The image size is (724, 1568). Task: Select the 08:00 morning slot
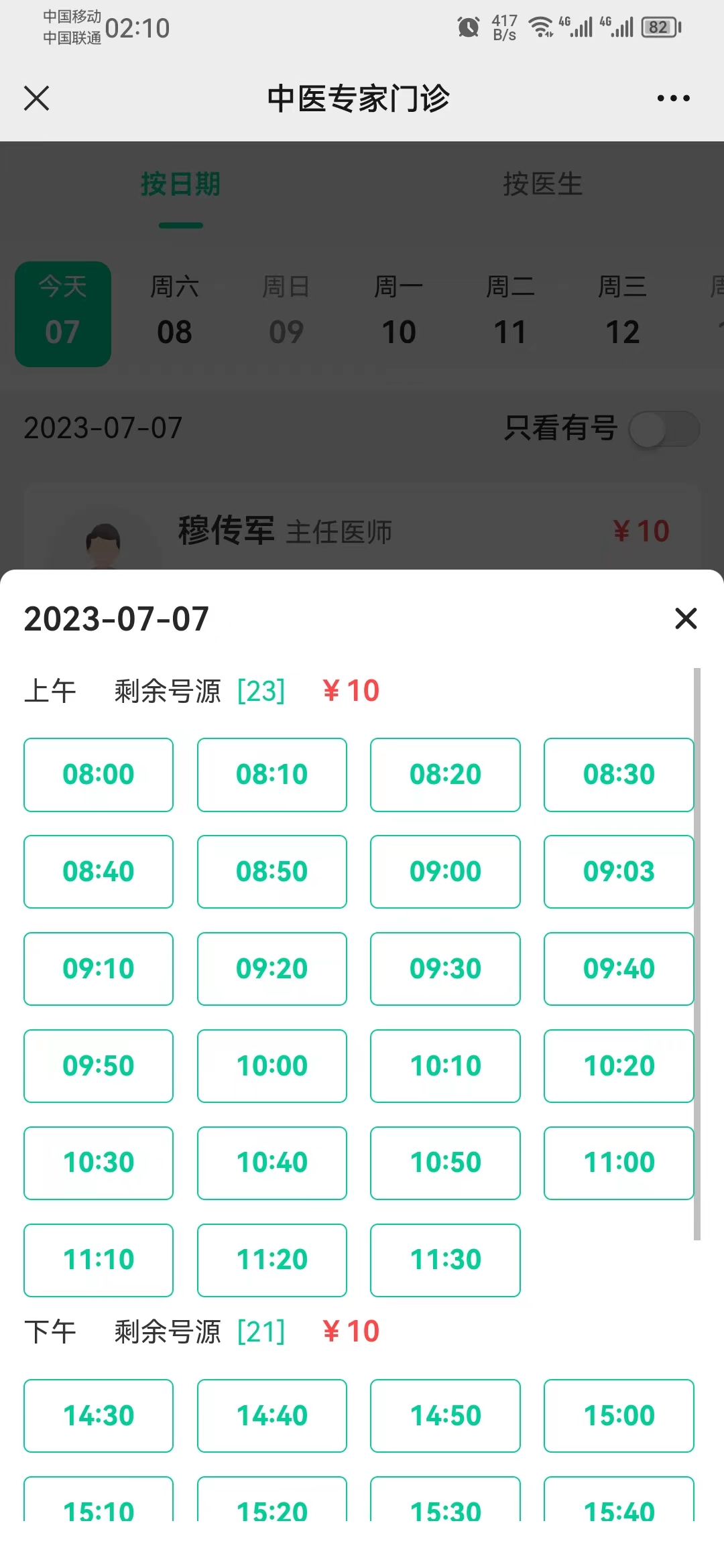(99, 775)
